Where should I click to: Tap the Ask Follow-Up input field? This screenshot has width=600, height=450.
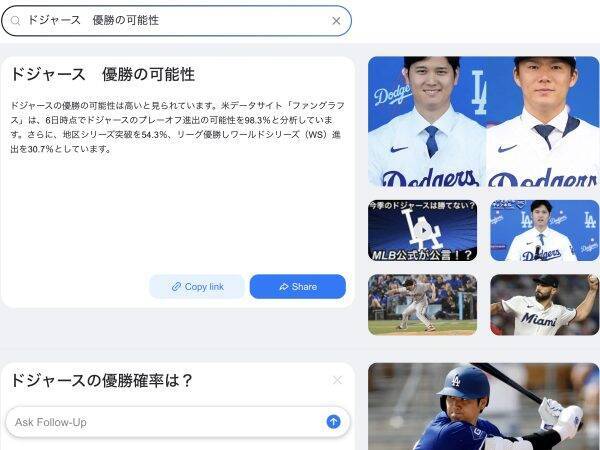click(x=165, y=422)
